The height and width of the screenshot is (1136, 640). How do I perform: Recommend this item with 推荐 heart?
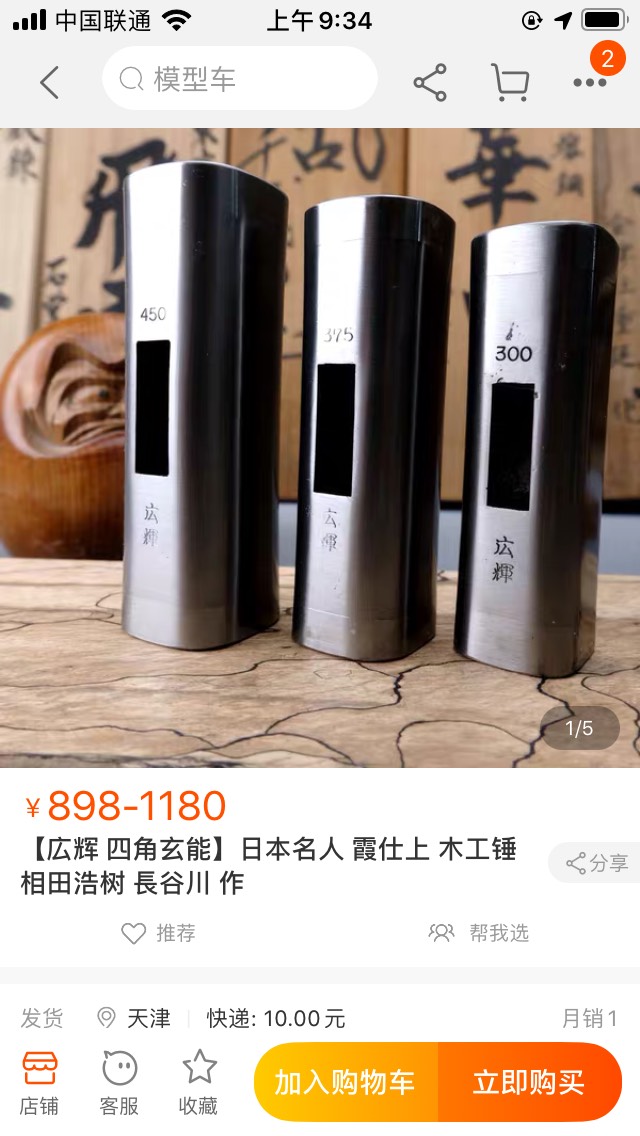click(x=159, y=932)
